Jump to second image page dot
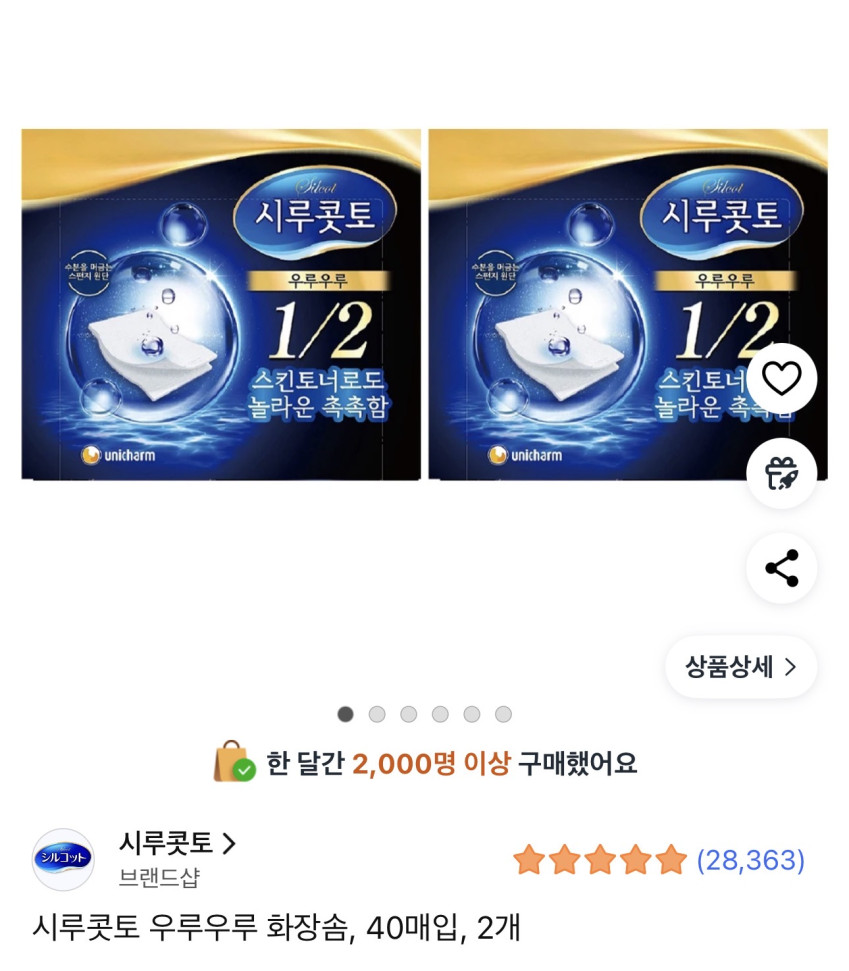The height and width of the screenshot is (971, 849). point(377,714)
